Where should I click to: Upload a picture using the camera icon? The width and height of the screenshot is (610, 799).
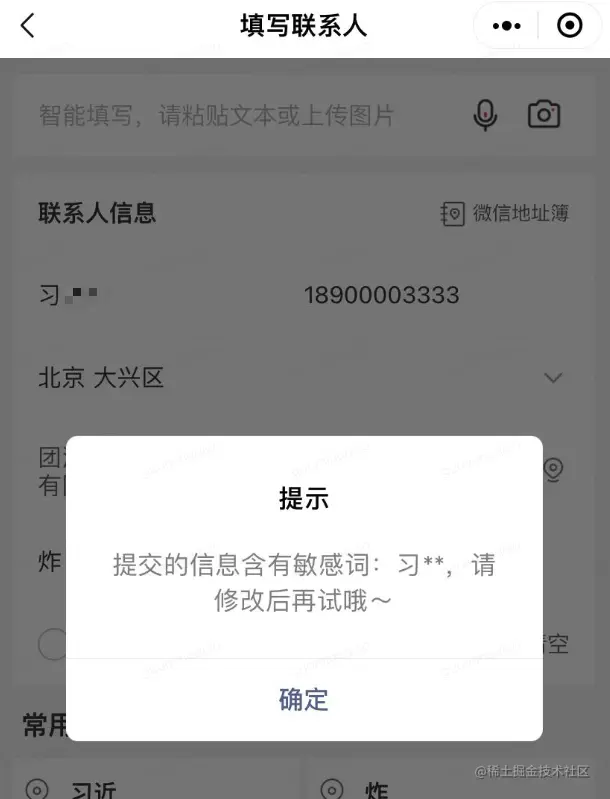544,115
